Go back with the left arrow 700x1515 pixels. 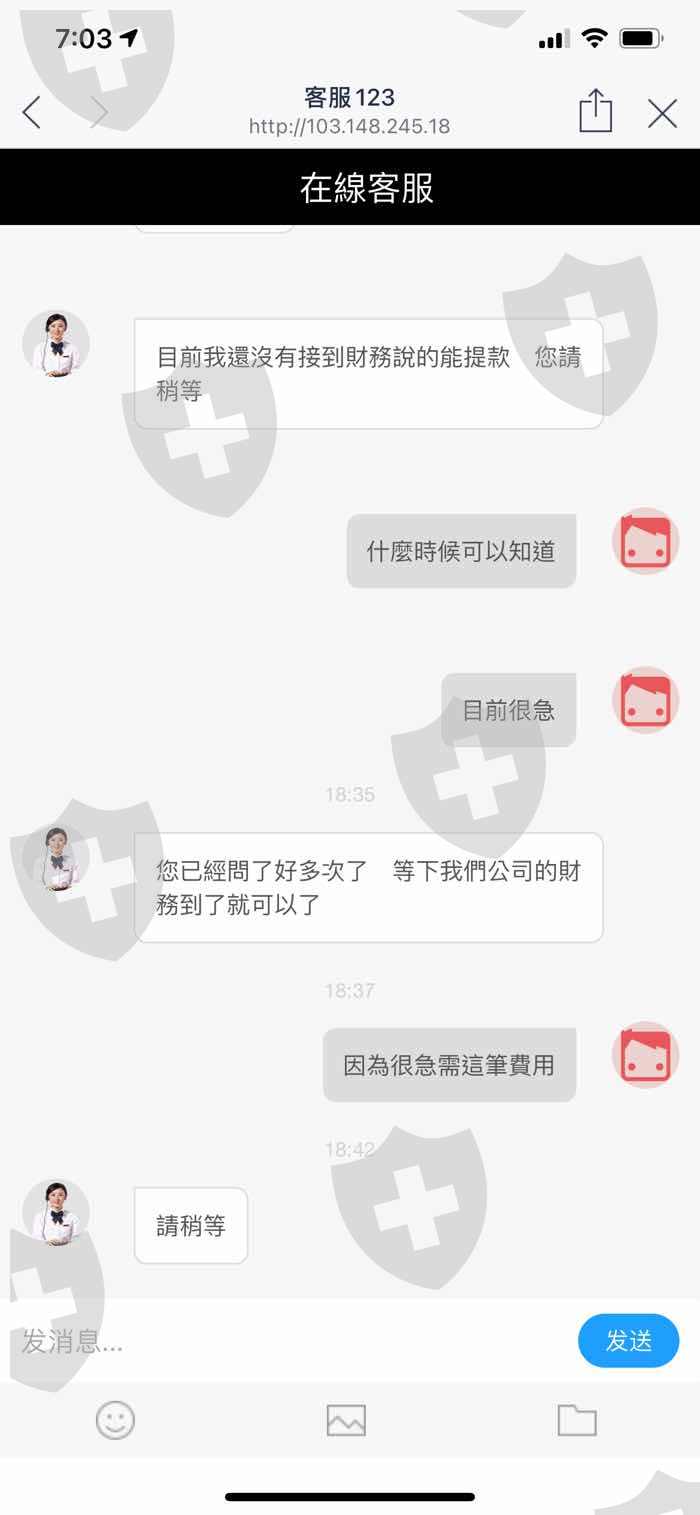(x=32, y=113)
